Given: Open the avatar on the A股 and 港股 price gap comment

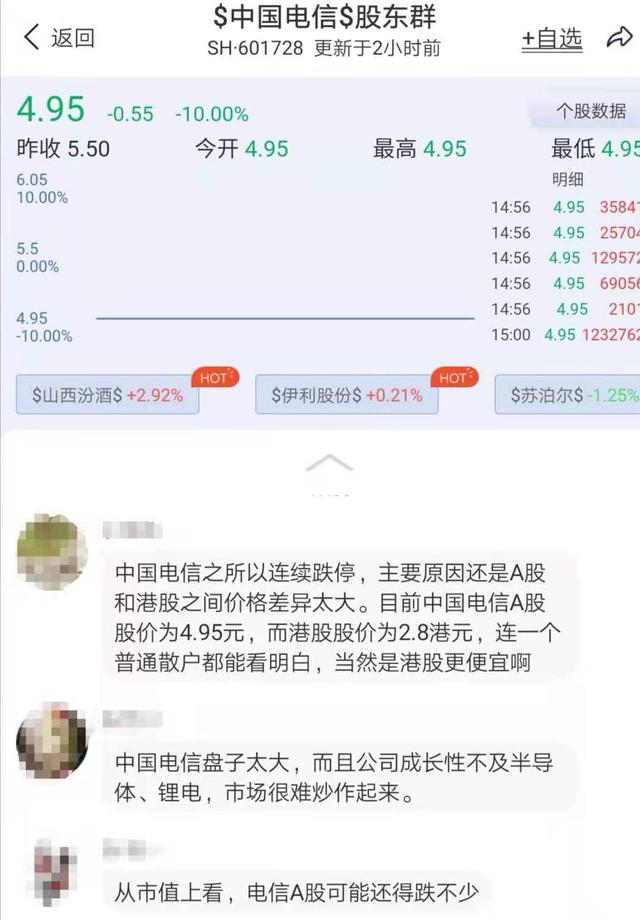Looking at the screenshot, I should pos(52,551).
